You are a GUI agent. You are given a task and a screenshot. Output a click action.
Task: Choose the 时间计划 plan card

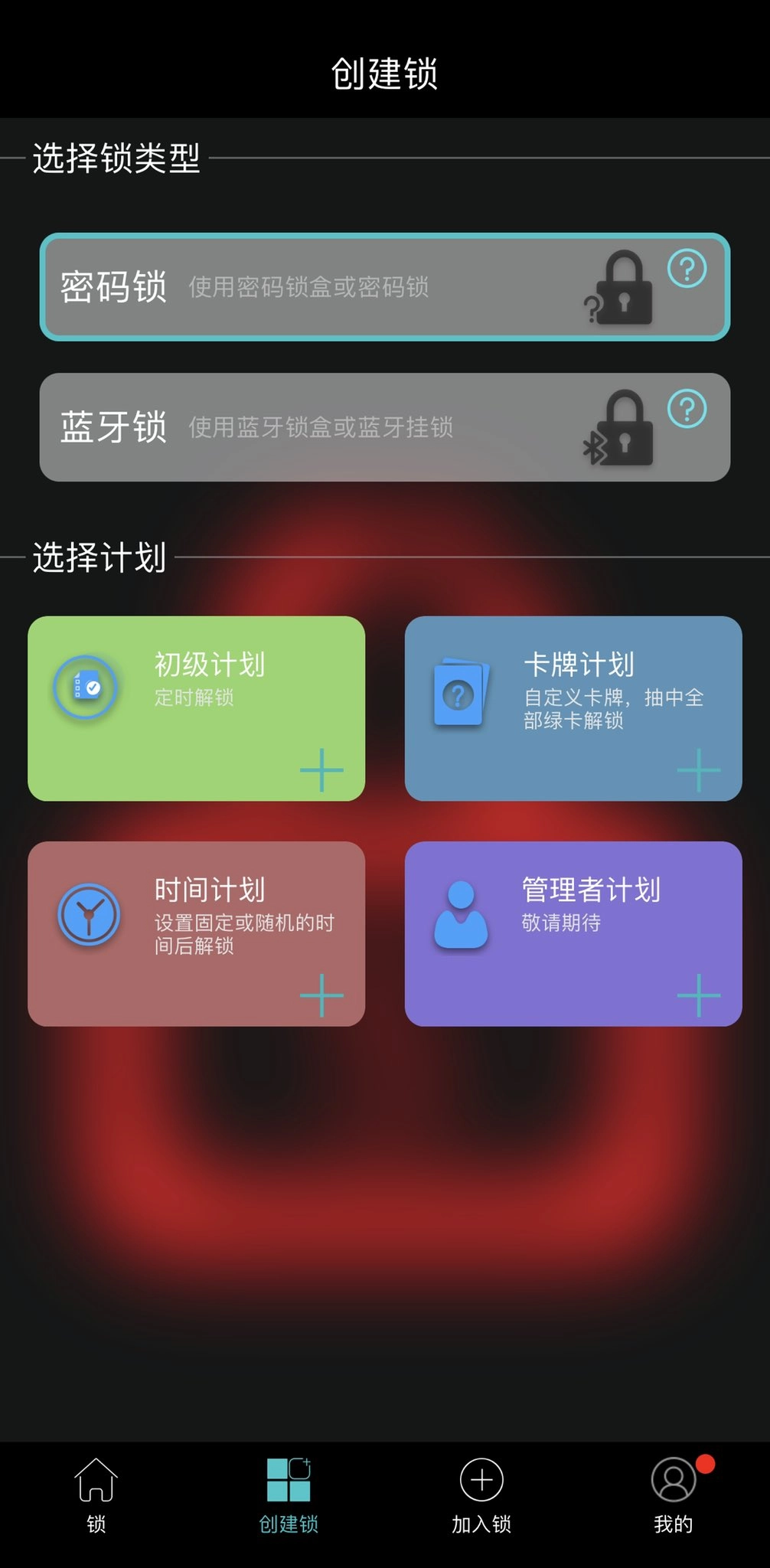196,933
